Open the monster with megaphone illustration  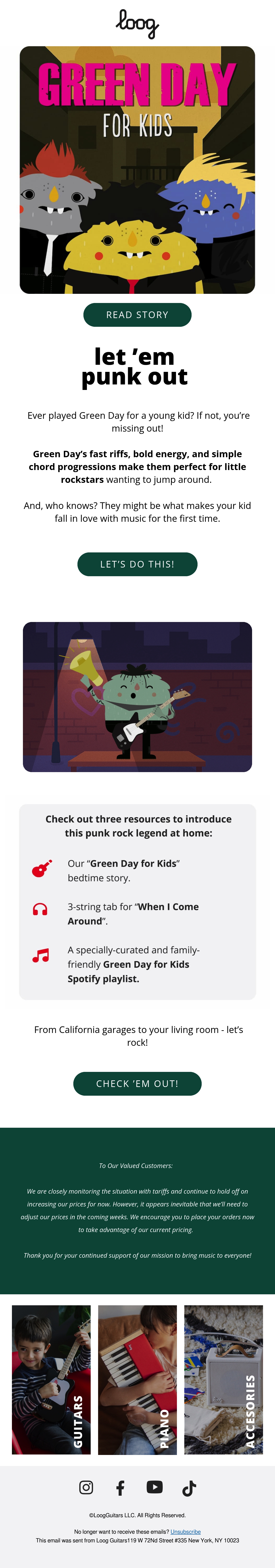(x=137, y=697)
